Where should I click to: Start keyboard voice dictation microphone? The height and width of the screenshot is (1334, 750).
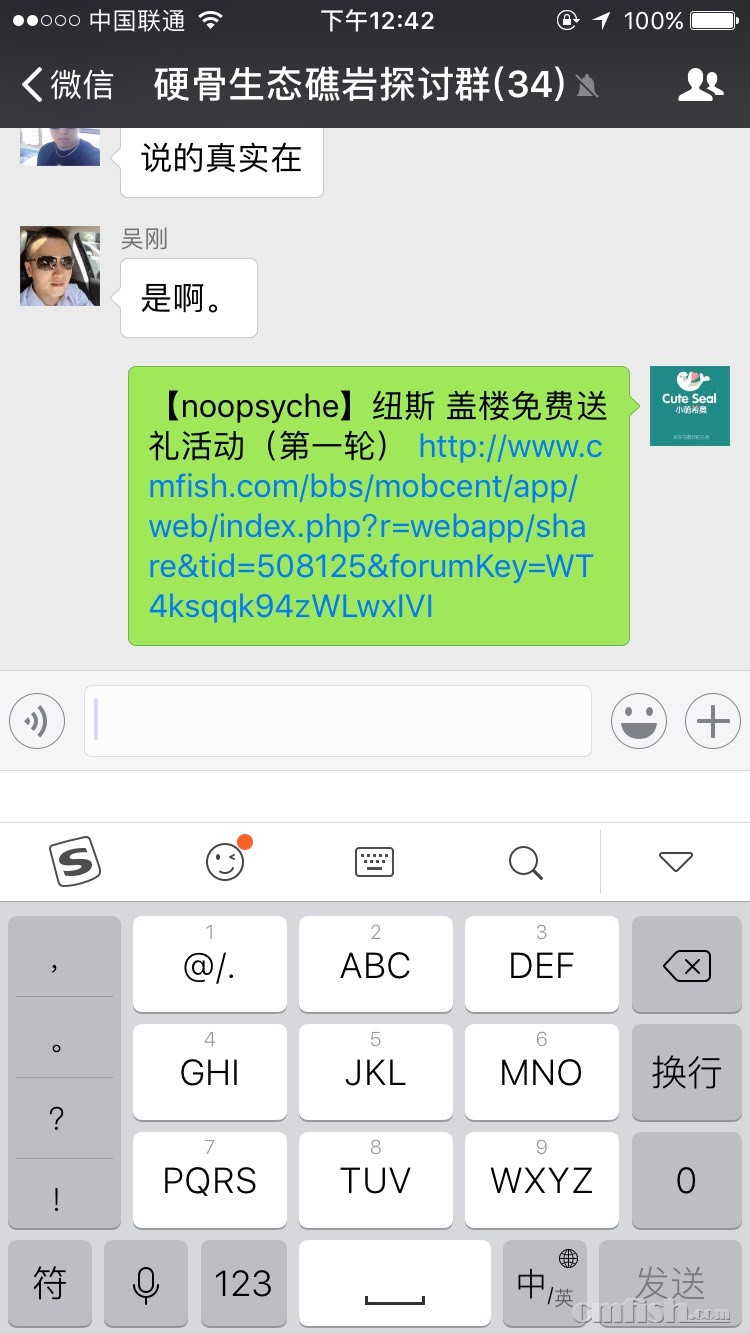pos(146,1282)
